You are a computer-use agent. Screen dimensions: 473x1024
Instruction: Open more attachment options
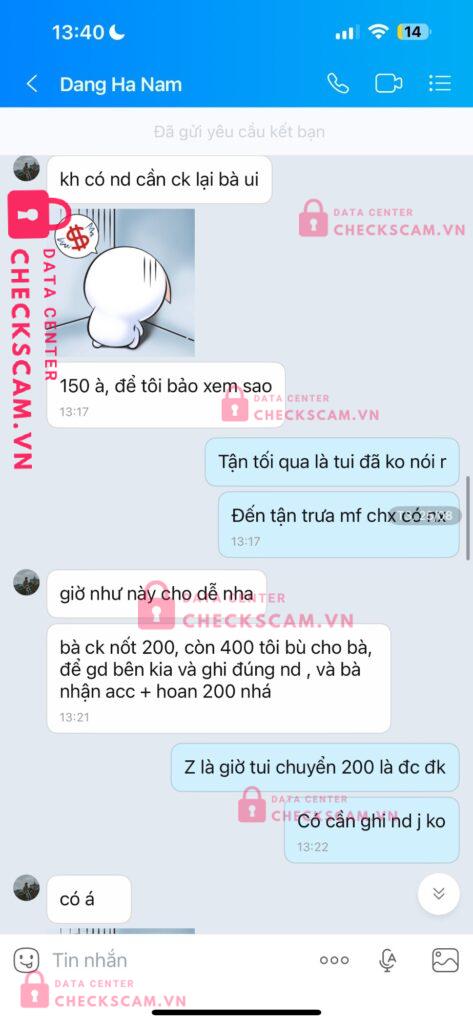[x=334, y=960]
